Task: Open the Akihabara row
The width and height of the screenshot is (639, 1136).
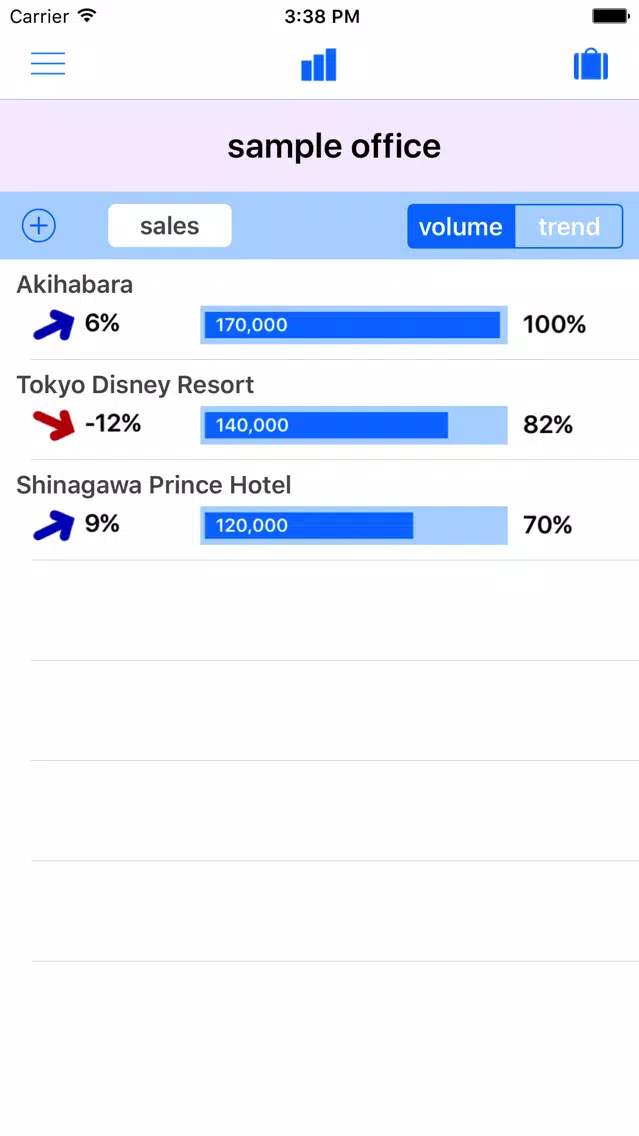Action: pos(320,309)
